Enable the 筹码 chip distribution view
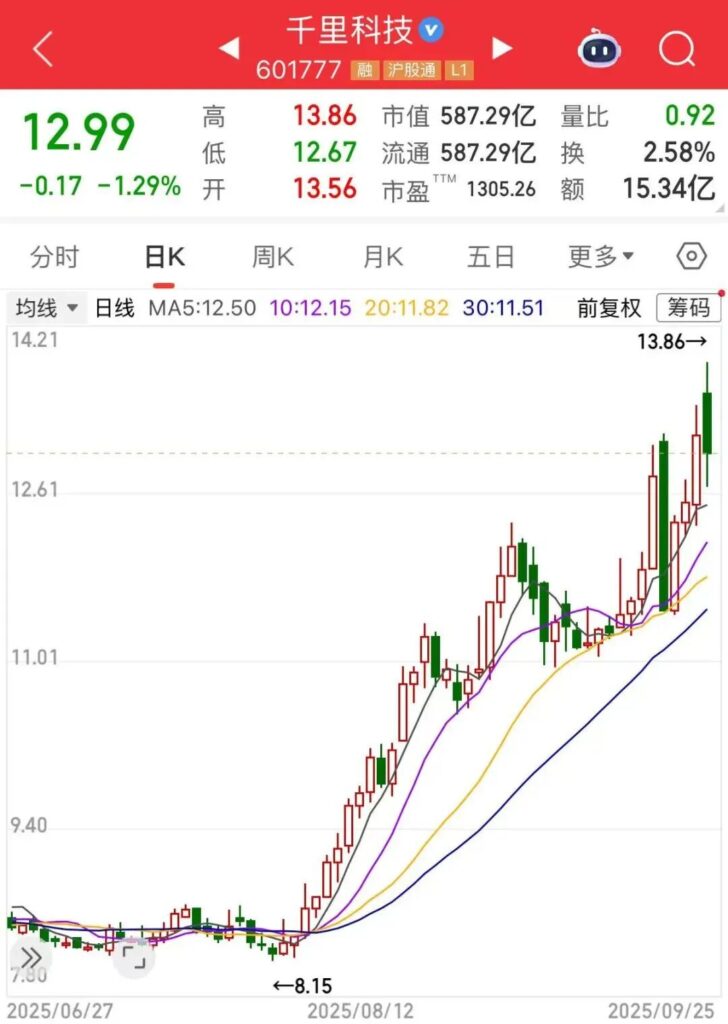This screenshot has height=1024, width=728. tap(690, 309)
